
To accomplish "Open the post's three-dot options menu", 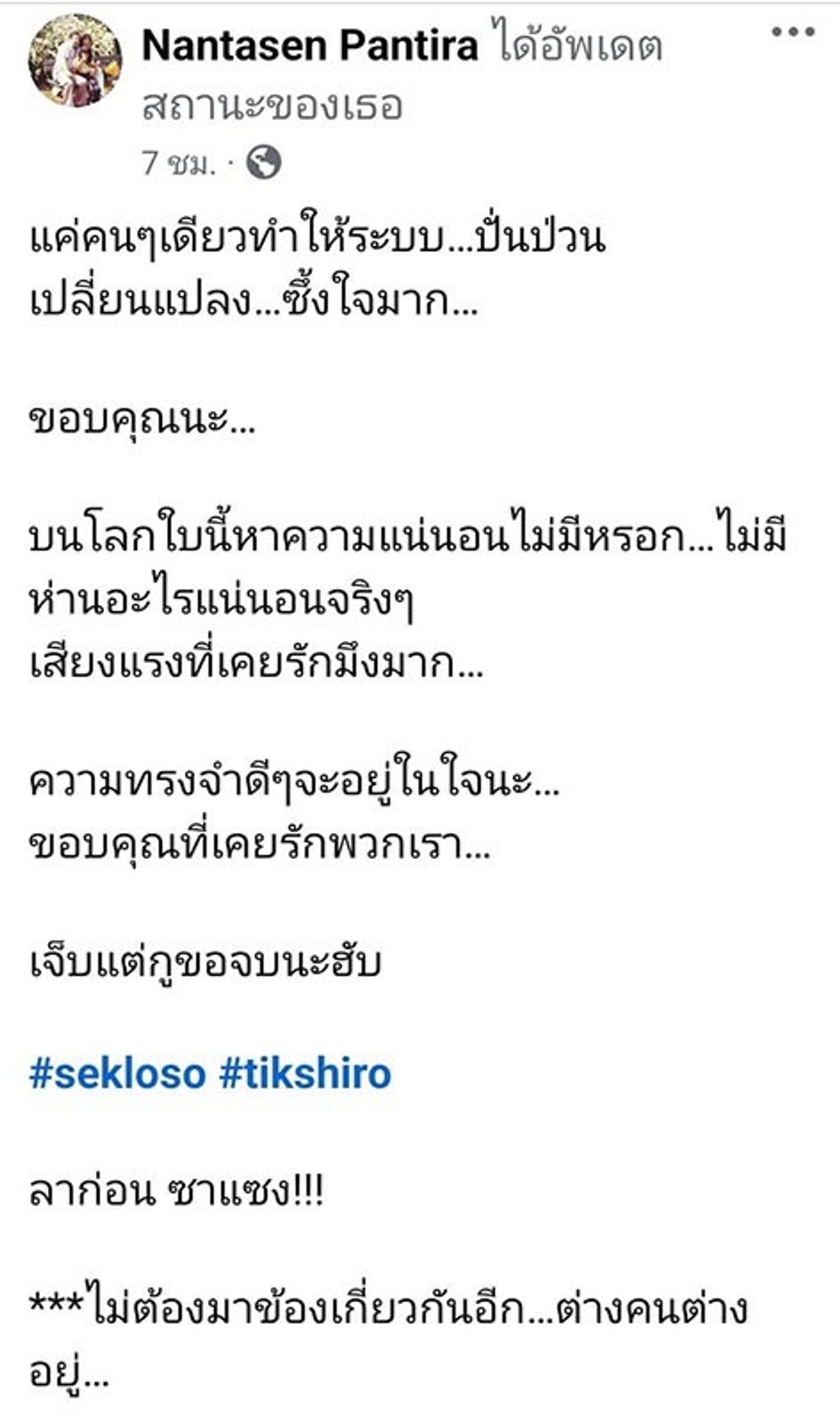I will [793, 32].
